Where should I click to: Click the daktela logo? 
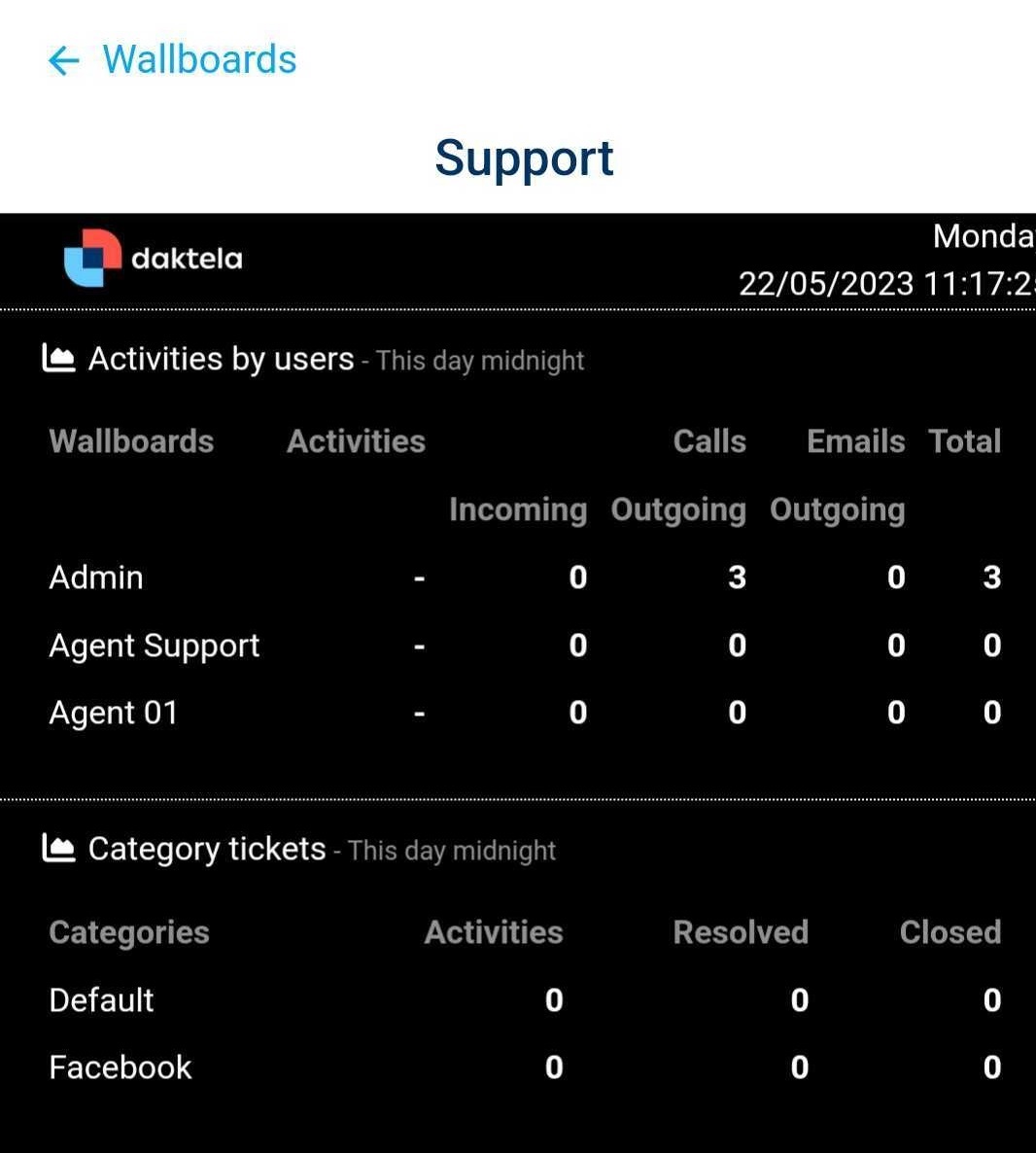pos(154,258)
